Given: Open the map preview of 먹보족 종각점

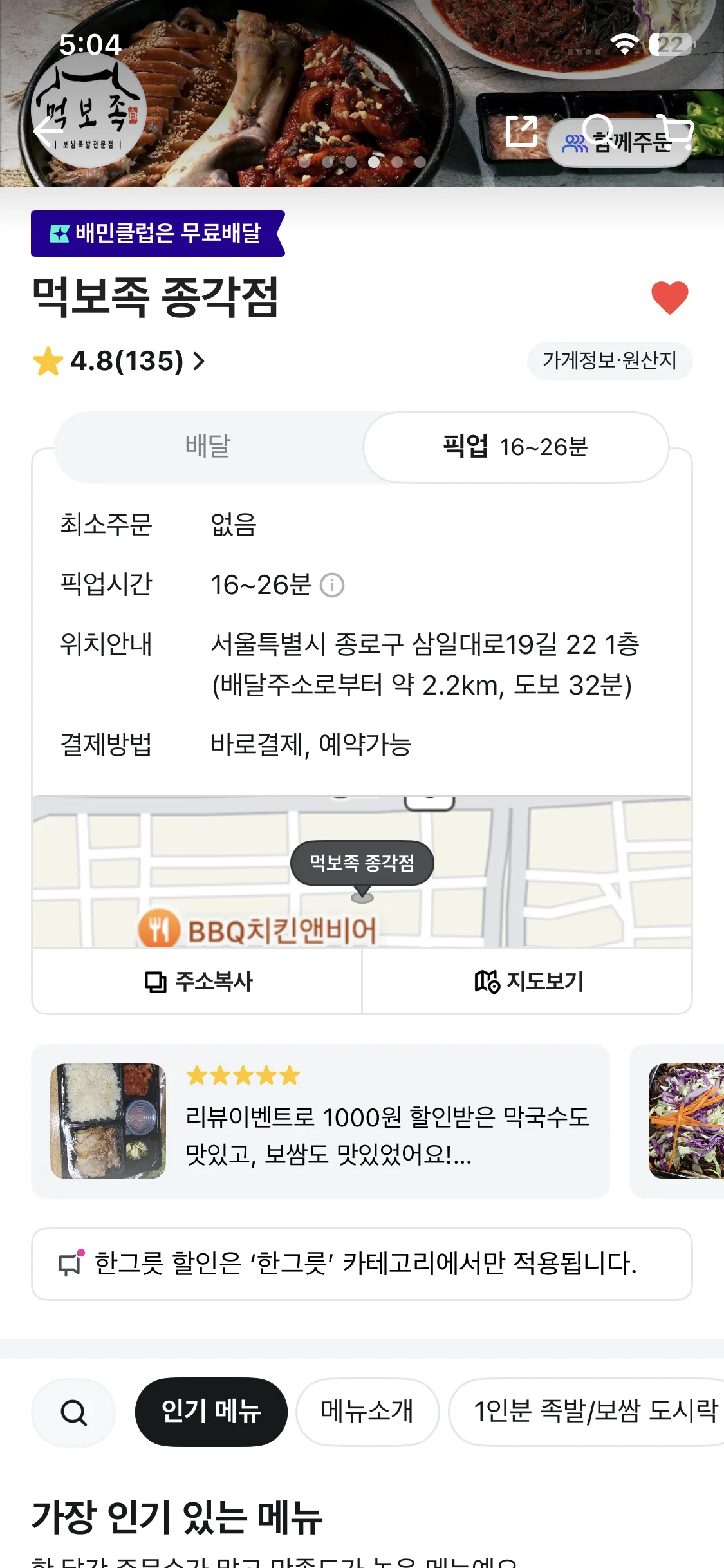Looking at the screenshot, I should (x=362, y=872).
